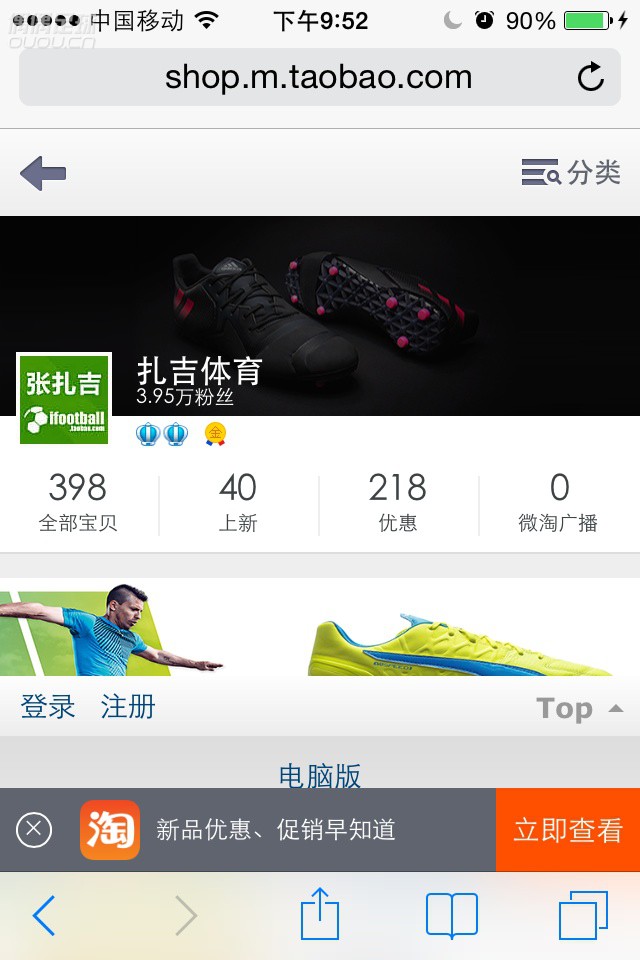Open the 扎吉体育 shop logo
Image resolution: width=640 pixels, height=960 pixels.
64,398
